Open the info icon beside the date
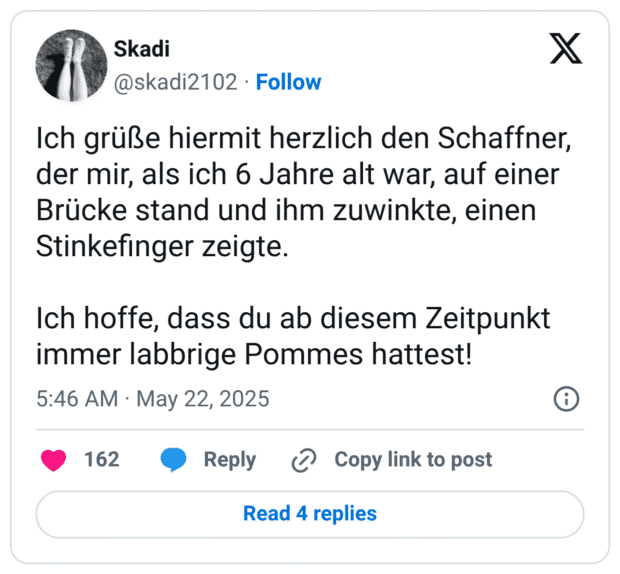Image resolution: width=620 pixels, height=574 pixels. pos(566,399)
